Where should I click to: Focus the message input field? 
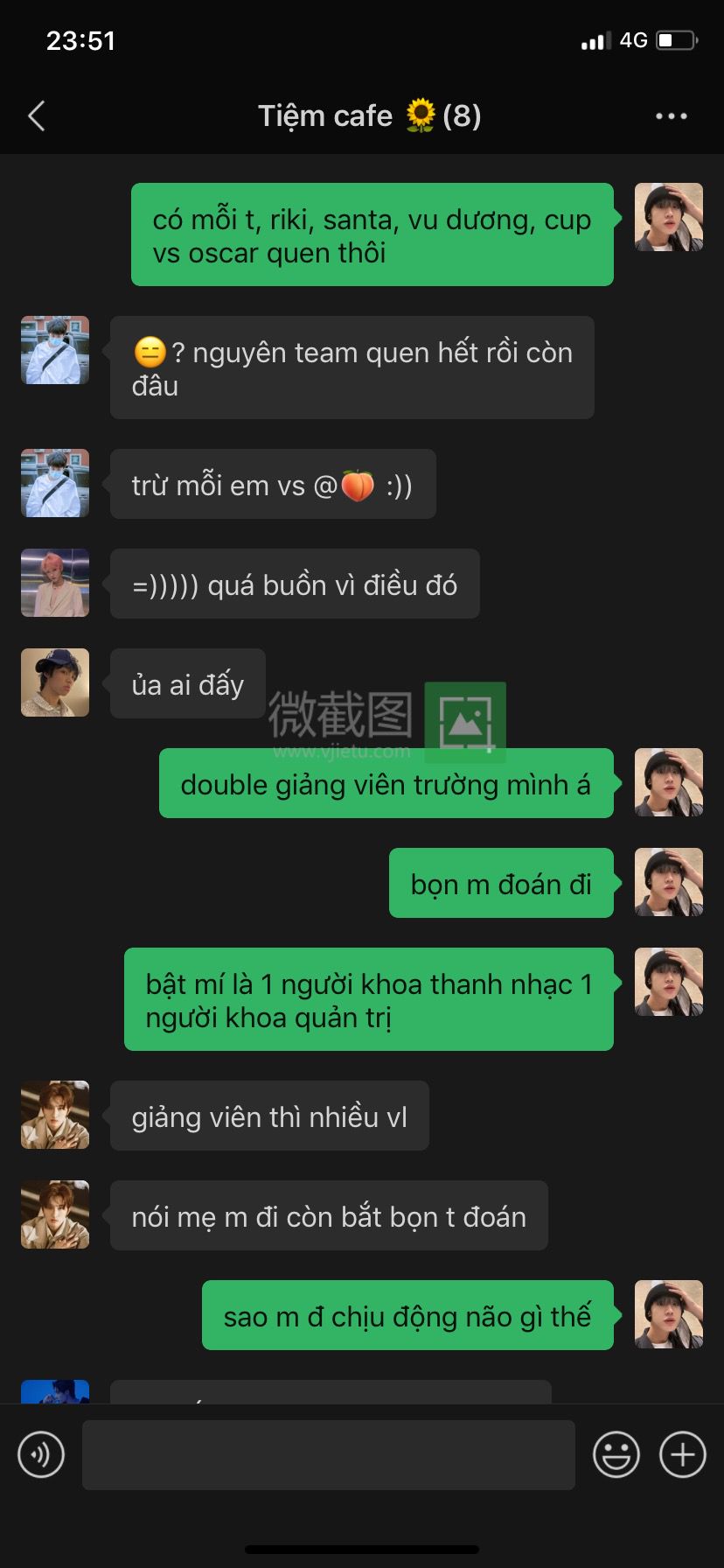coord(328,1455)
